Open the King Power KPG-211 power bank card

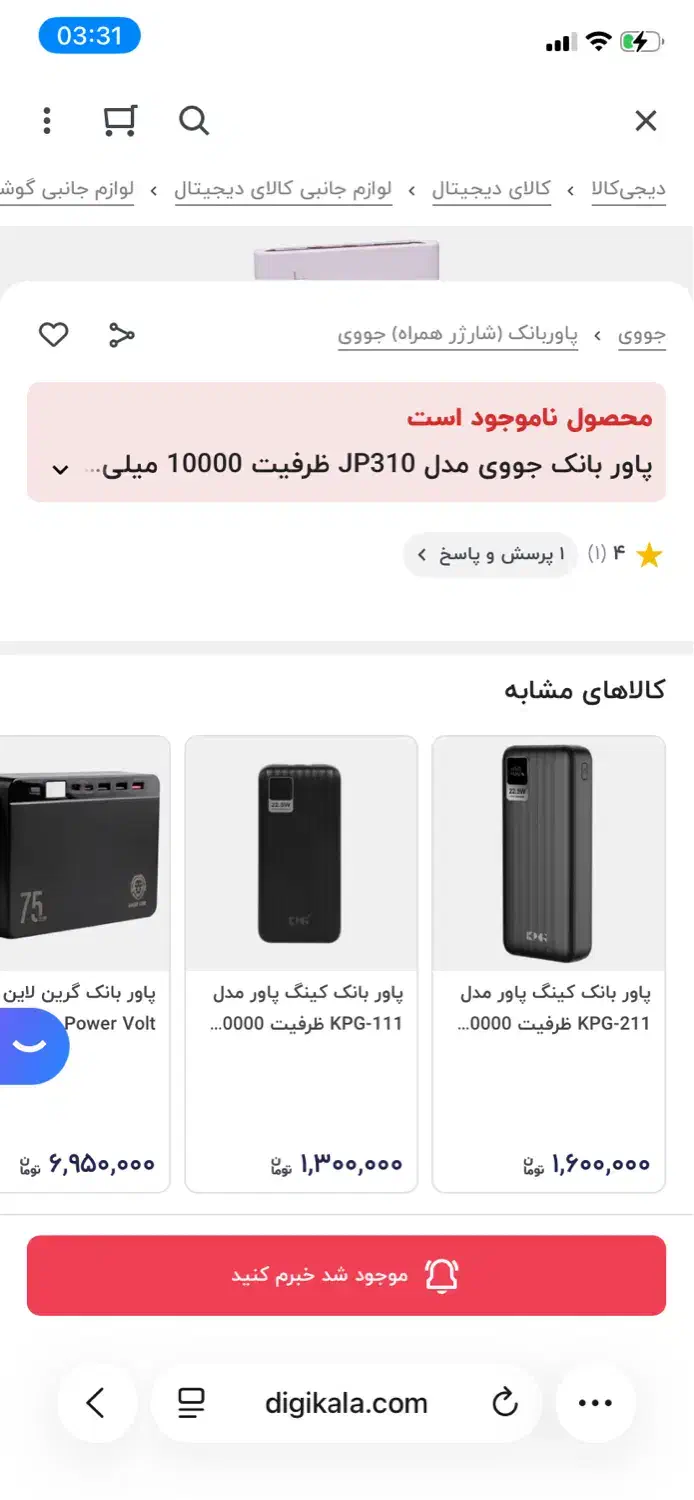549,964
